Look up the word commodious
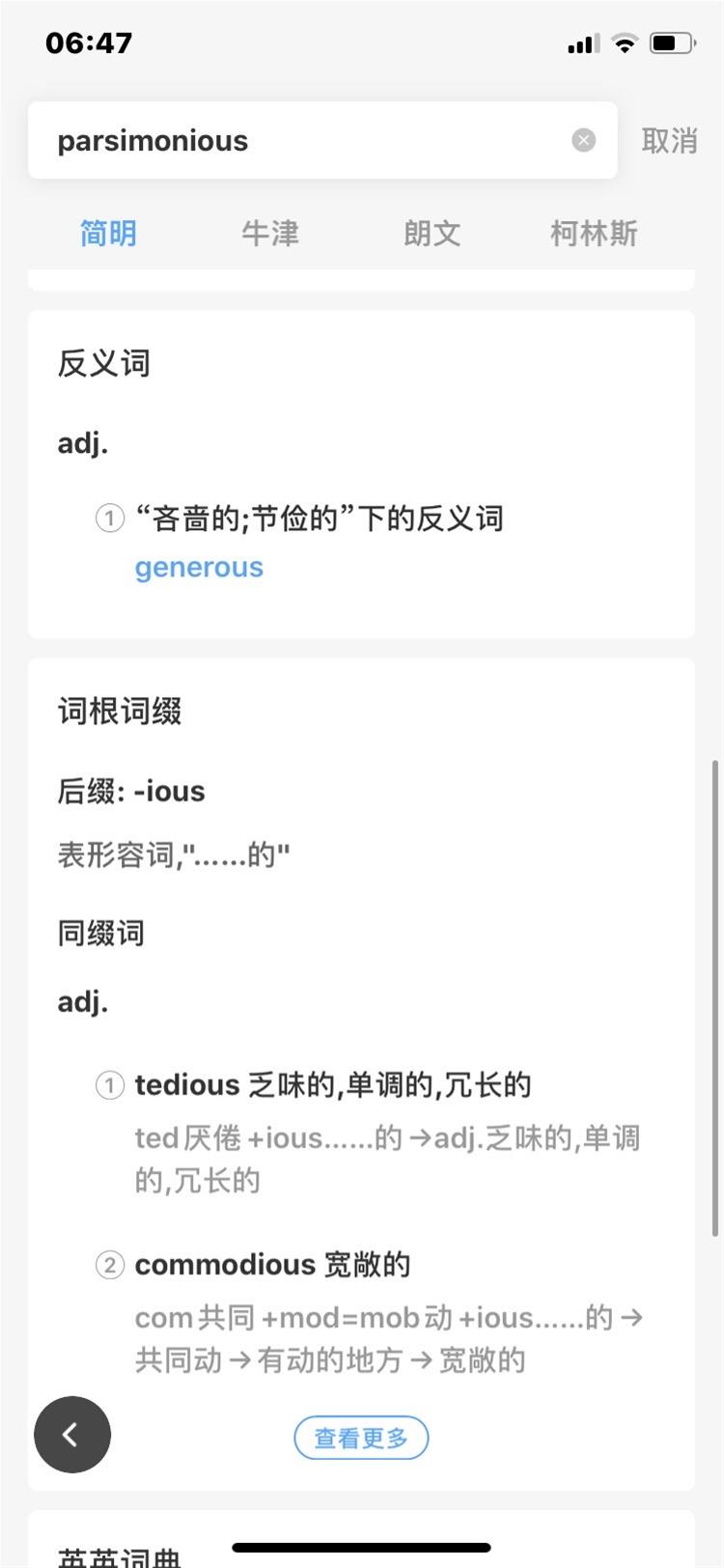This screenshot has width=724, height=1568. pyautogui.click(x=225, y=1265)
